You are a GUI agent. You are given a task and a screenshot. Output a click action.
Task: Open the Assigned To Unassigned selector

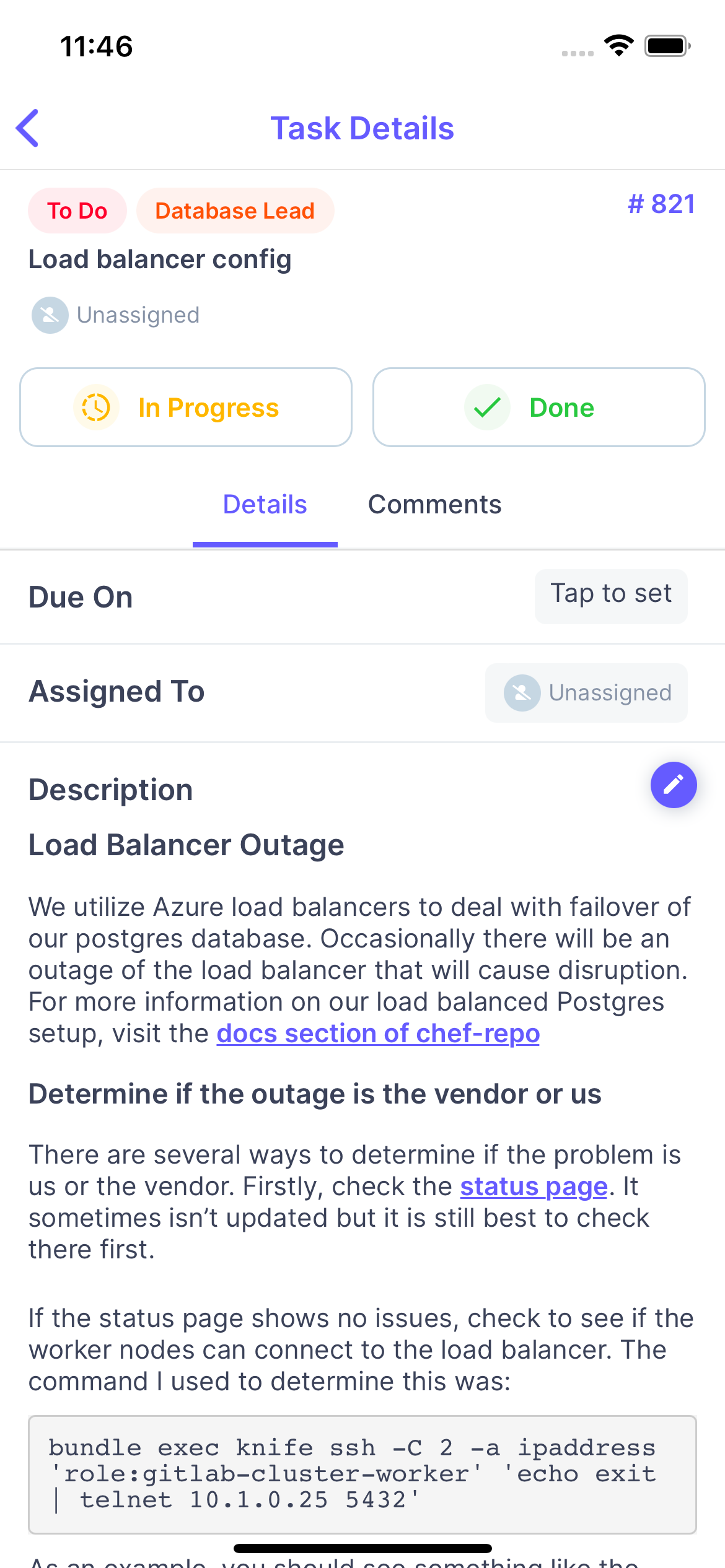586,692
